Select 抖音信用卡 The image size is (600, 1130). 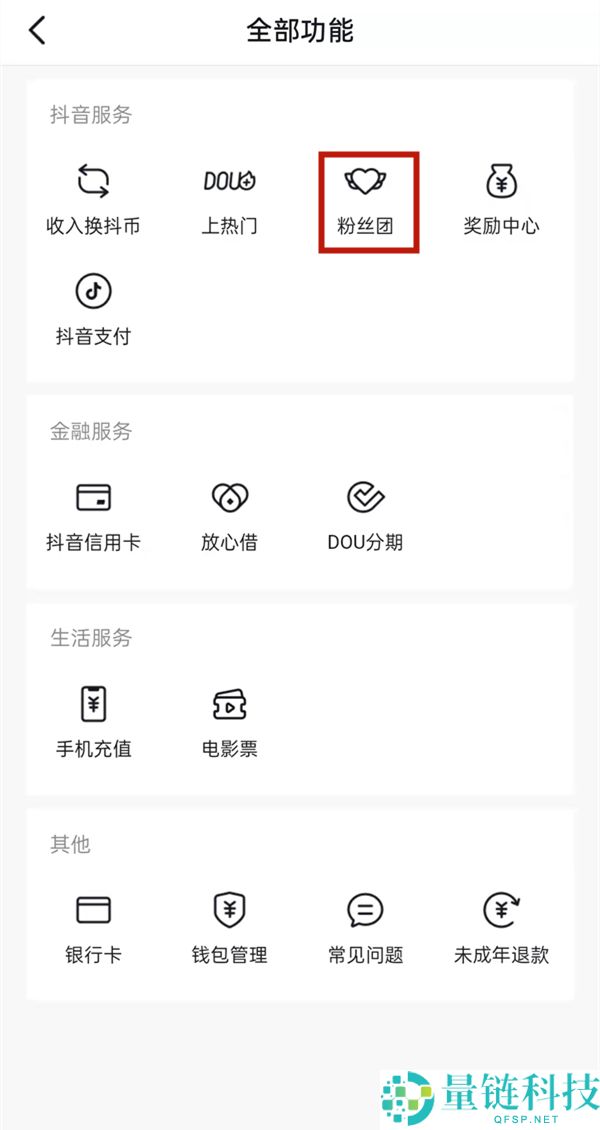93,515
